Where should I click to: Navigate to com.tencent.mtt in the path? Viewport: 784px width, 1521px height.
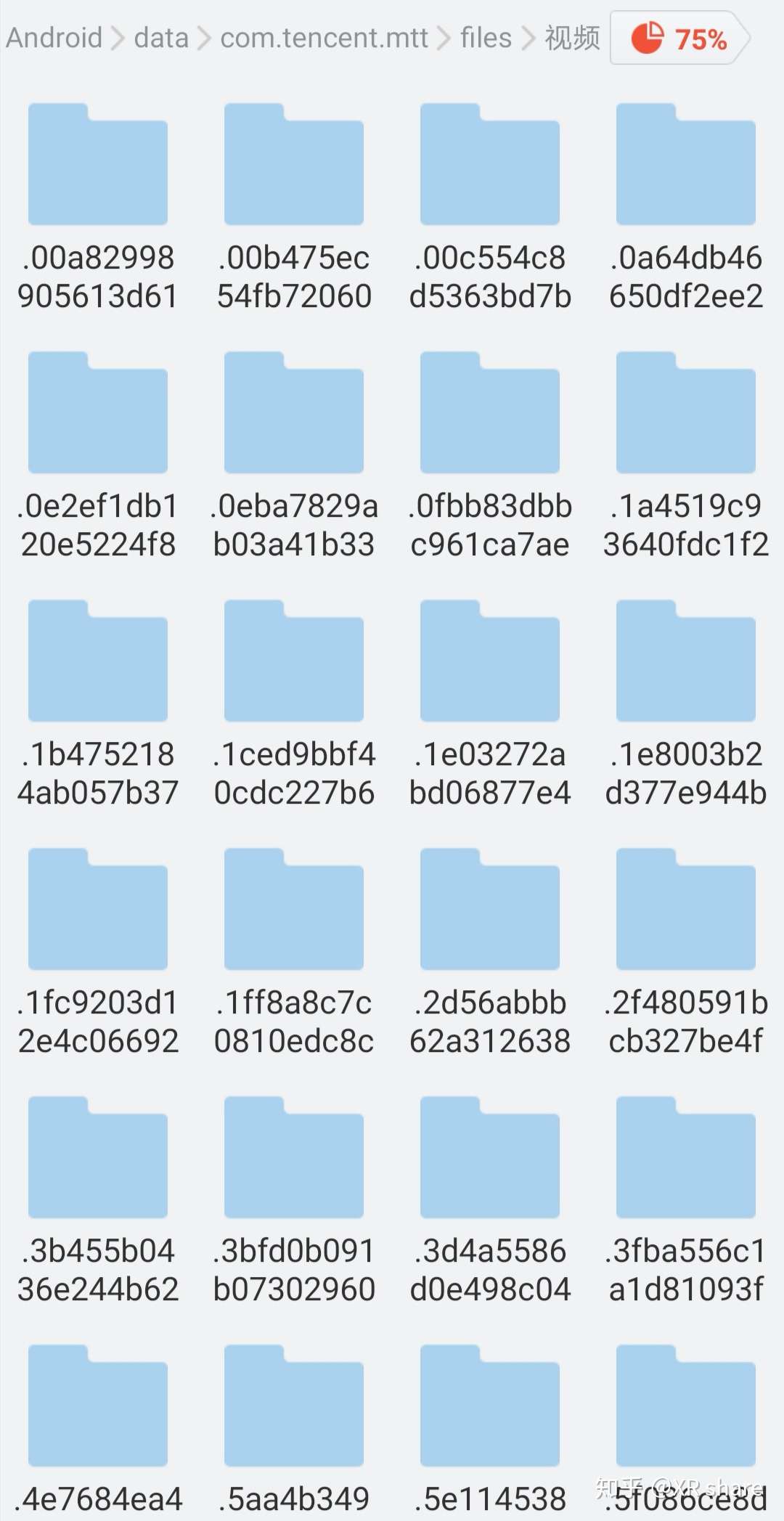[324, 38]
